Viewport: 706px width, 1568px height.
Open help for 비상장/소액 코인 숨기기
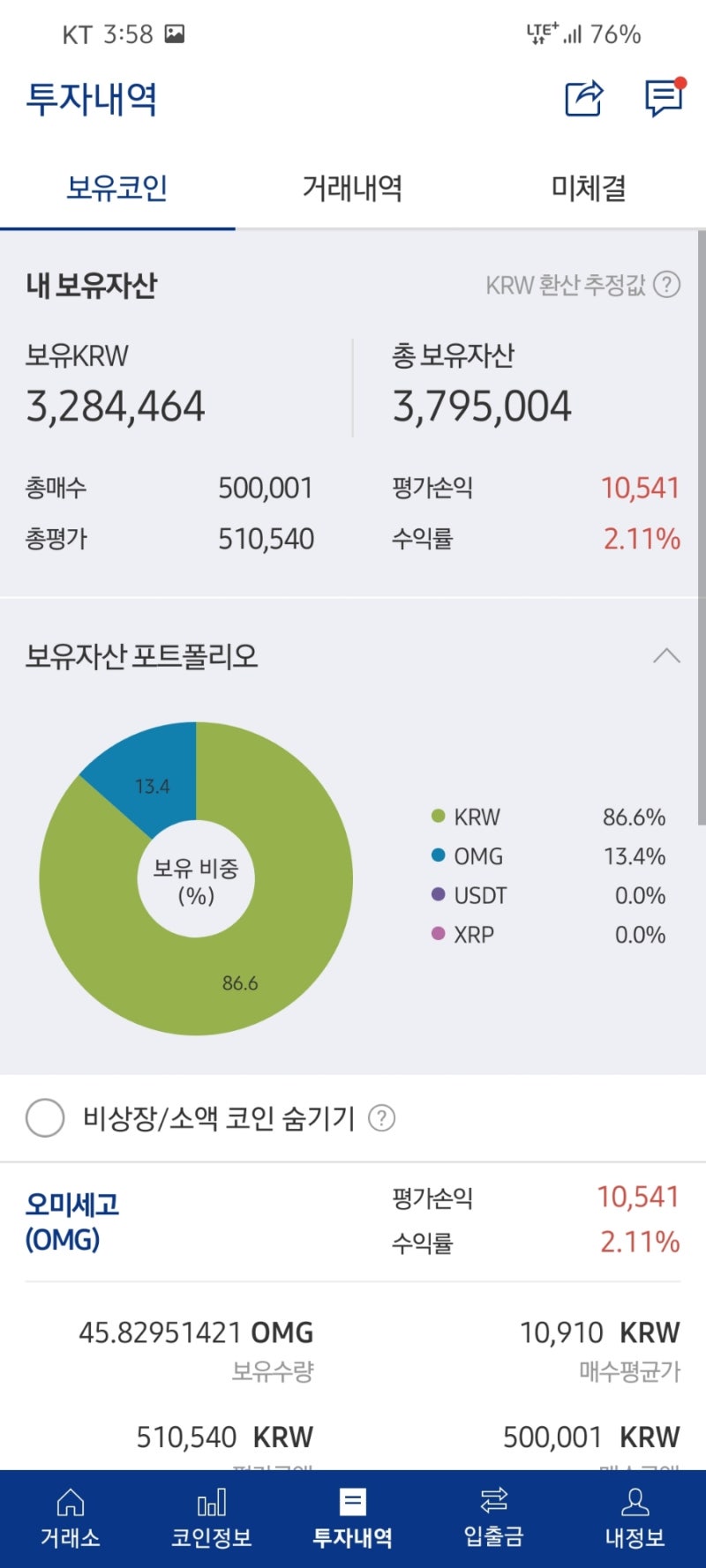pyautogui.click(x=381, y=1118)
